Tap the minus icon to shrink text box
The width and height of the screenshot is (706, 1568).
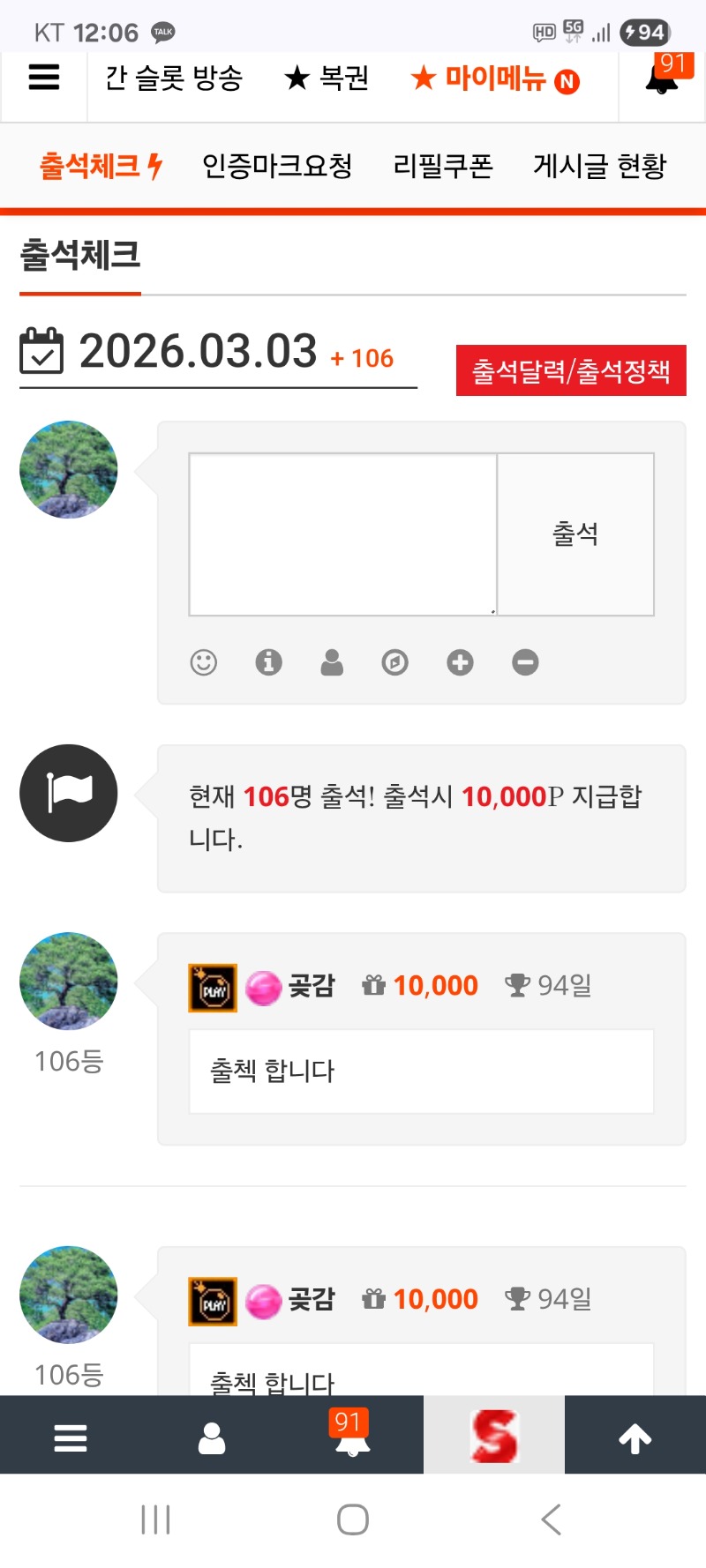[x=525, y=662]
